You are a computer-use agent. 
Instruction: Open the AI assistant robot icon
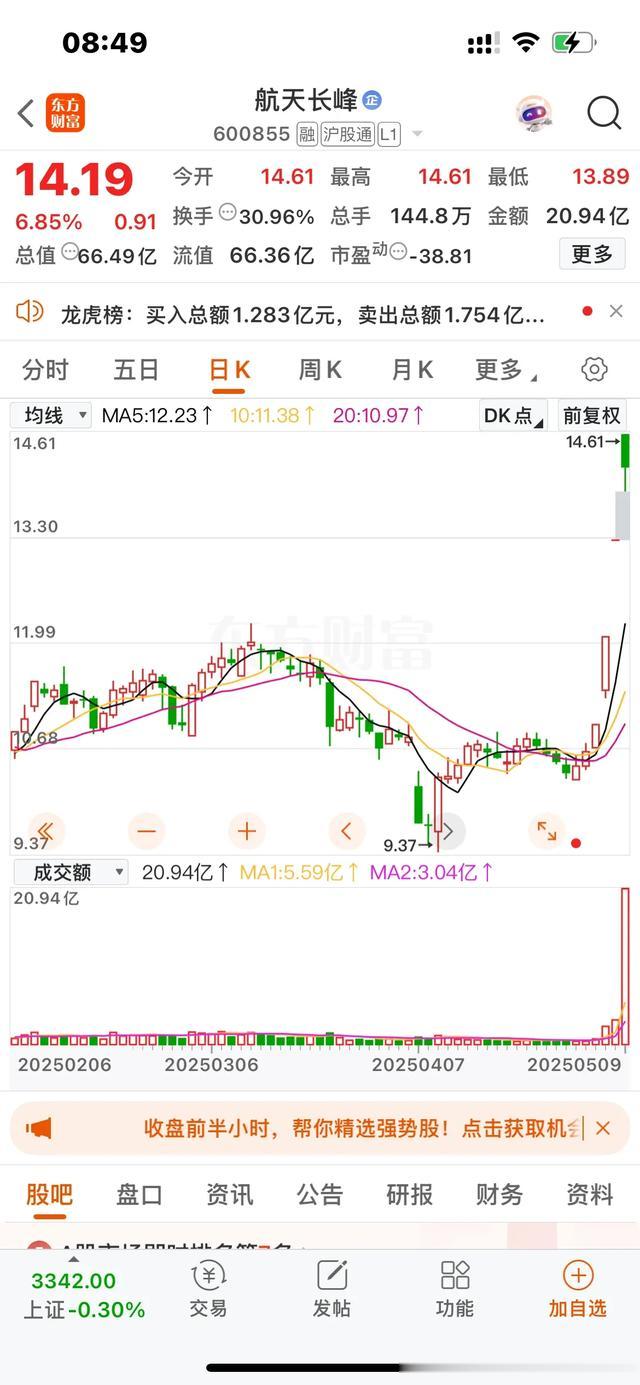click(x=534, y=113)
